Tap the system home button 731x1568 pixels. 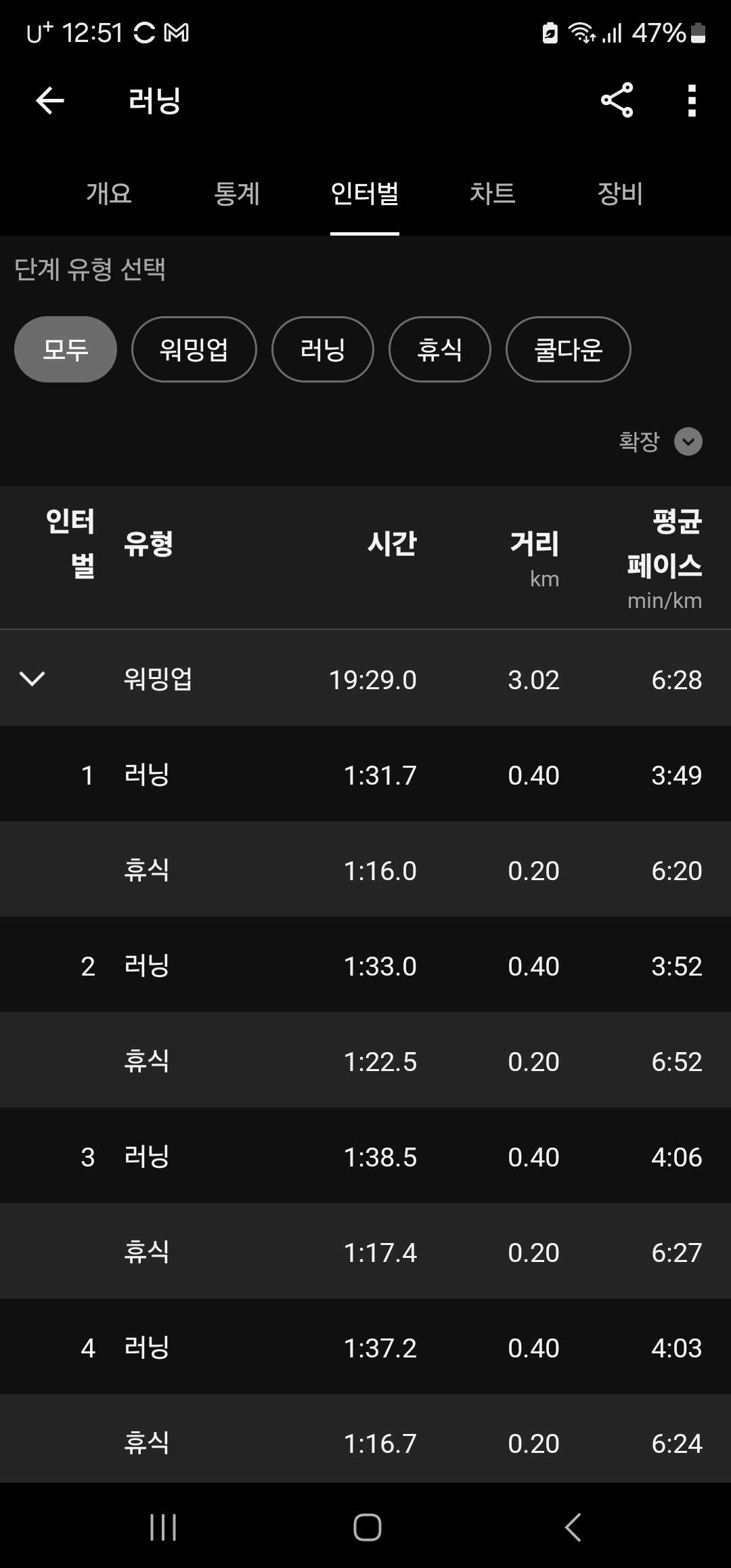pos(367,1527)
